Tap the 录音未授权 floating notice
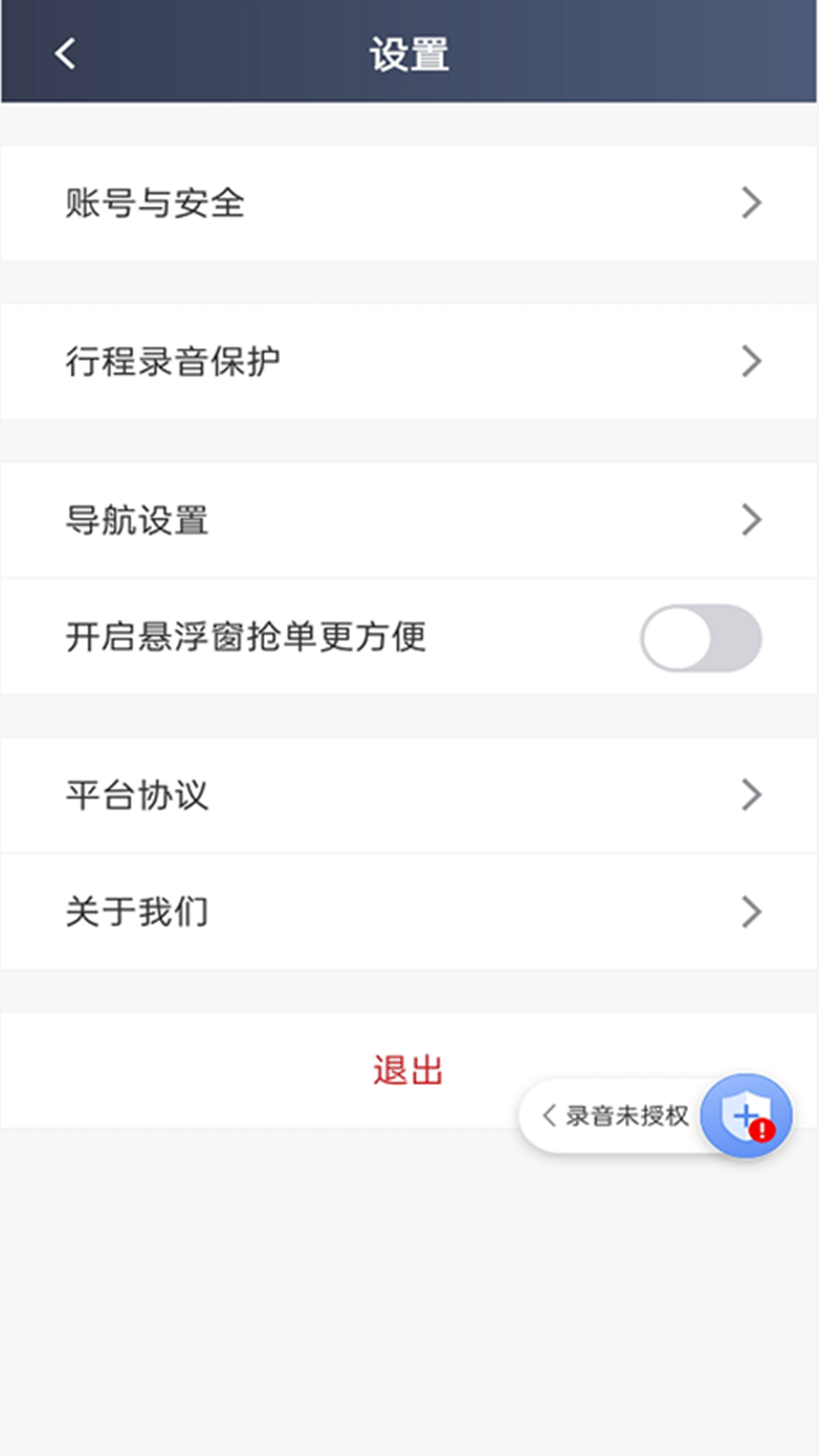The width and height of the screenshot is (819, 1456). (616, 1116)
